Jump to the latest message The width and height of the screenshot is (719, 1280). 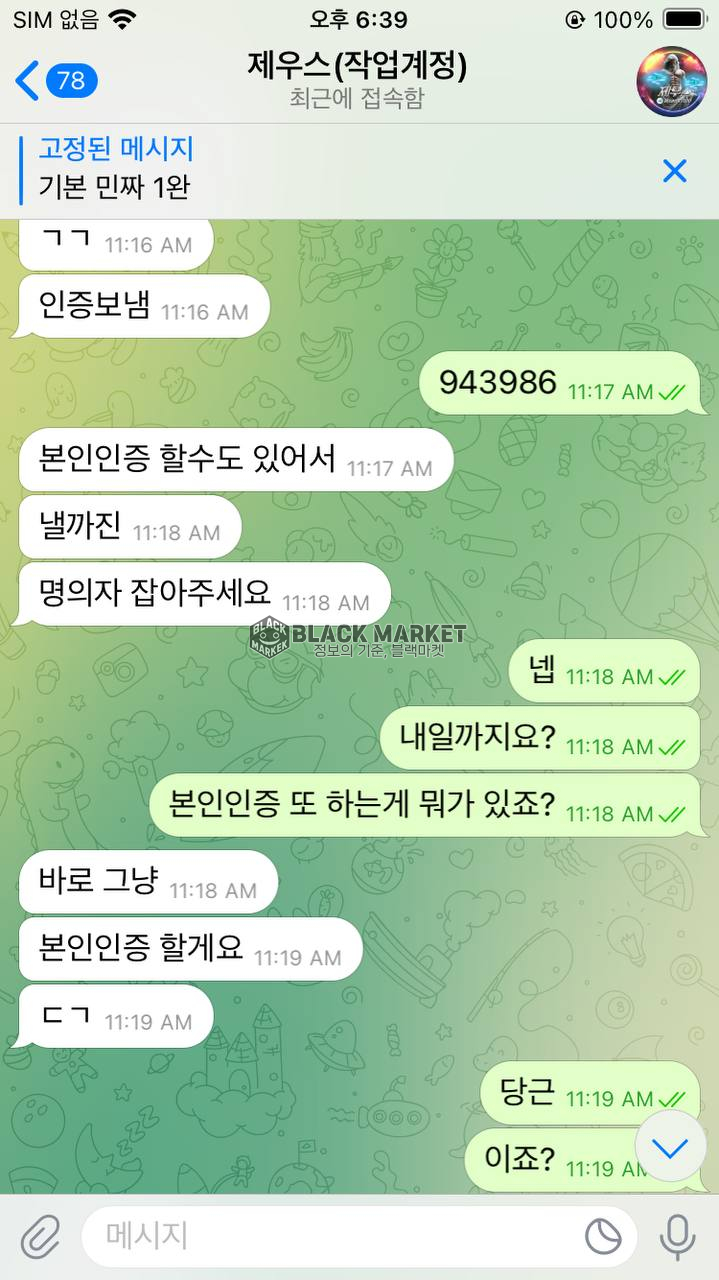click(670, 1149)
